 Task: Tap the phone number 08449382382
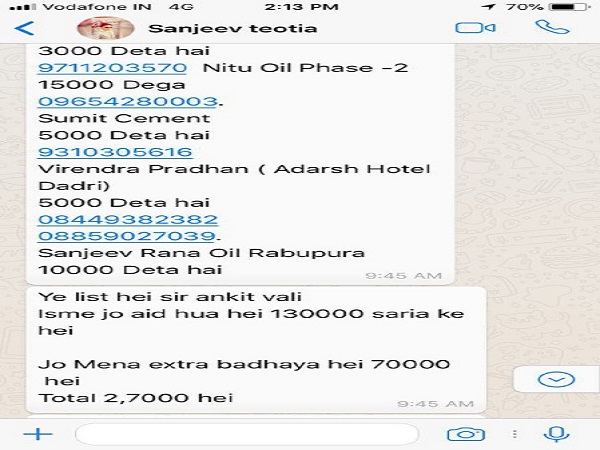127,219
